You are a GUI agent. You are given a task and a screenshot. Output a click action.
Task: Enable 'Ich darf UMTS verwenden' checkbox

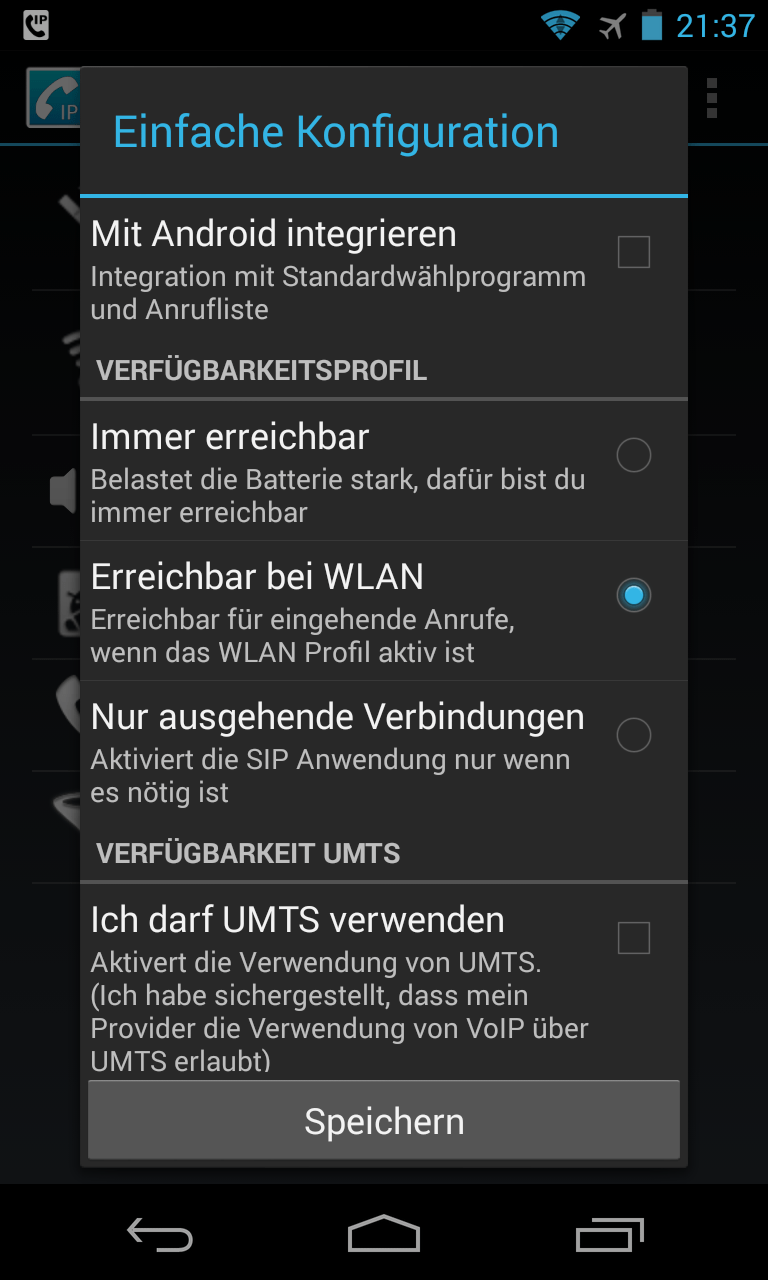tap(633, 938)
